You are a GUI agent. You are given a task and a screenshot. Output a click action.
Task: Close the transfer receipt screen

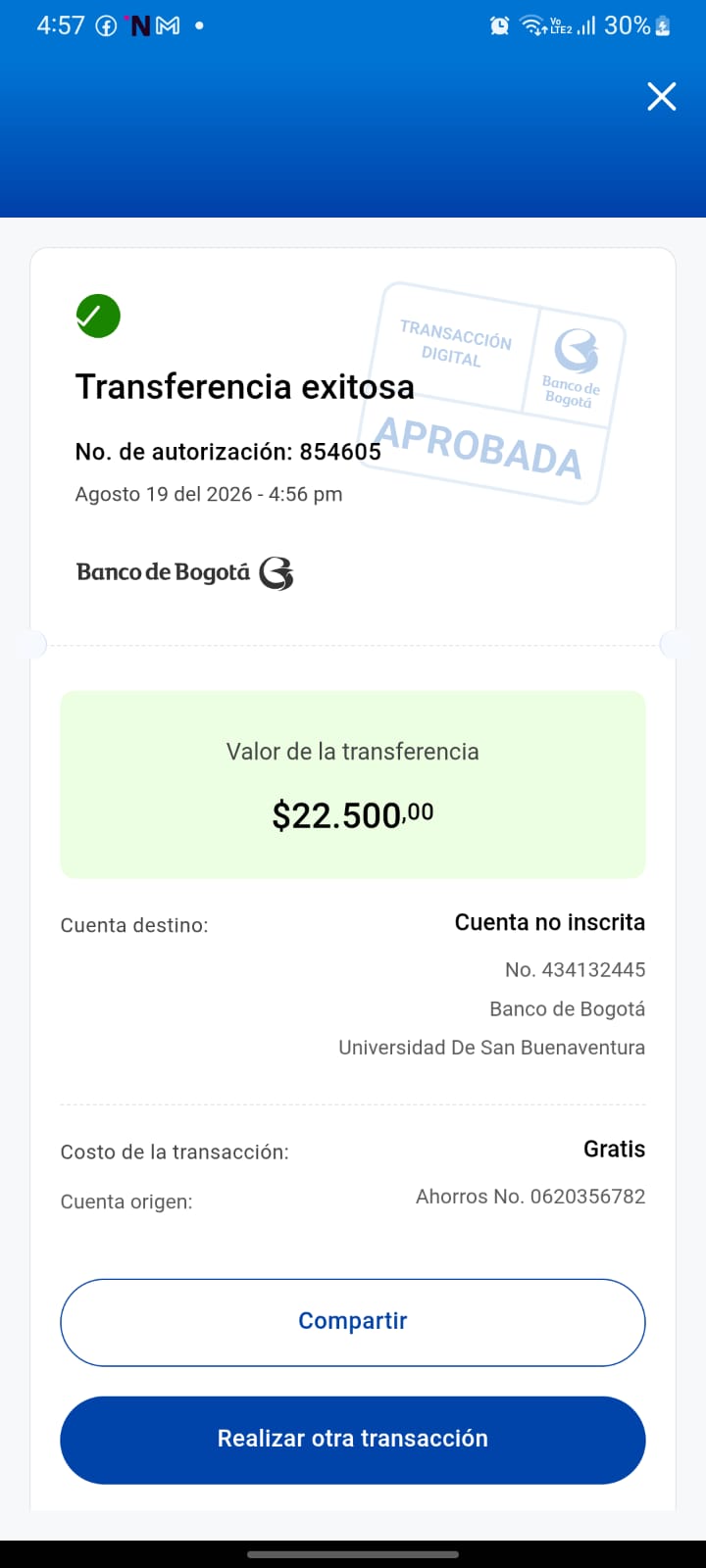[x=662, y=96]
